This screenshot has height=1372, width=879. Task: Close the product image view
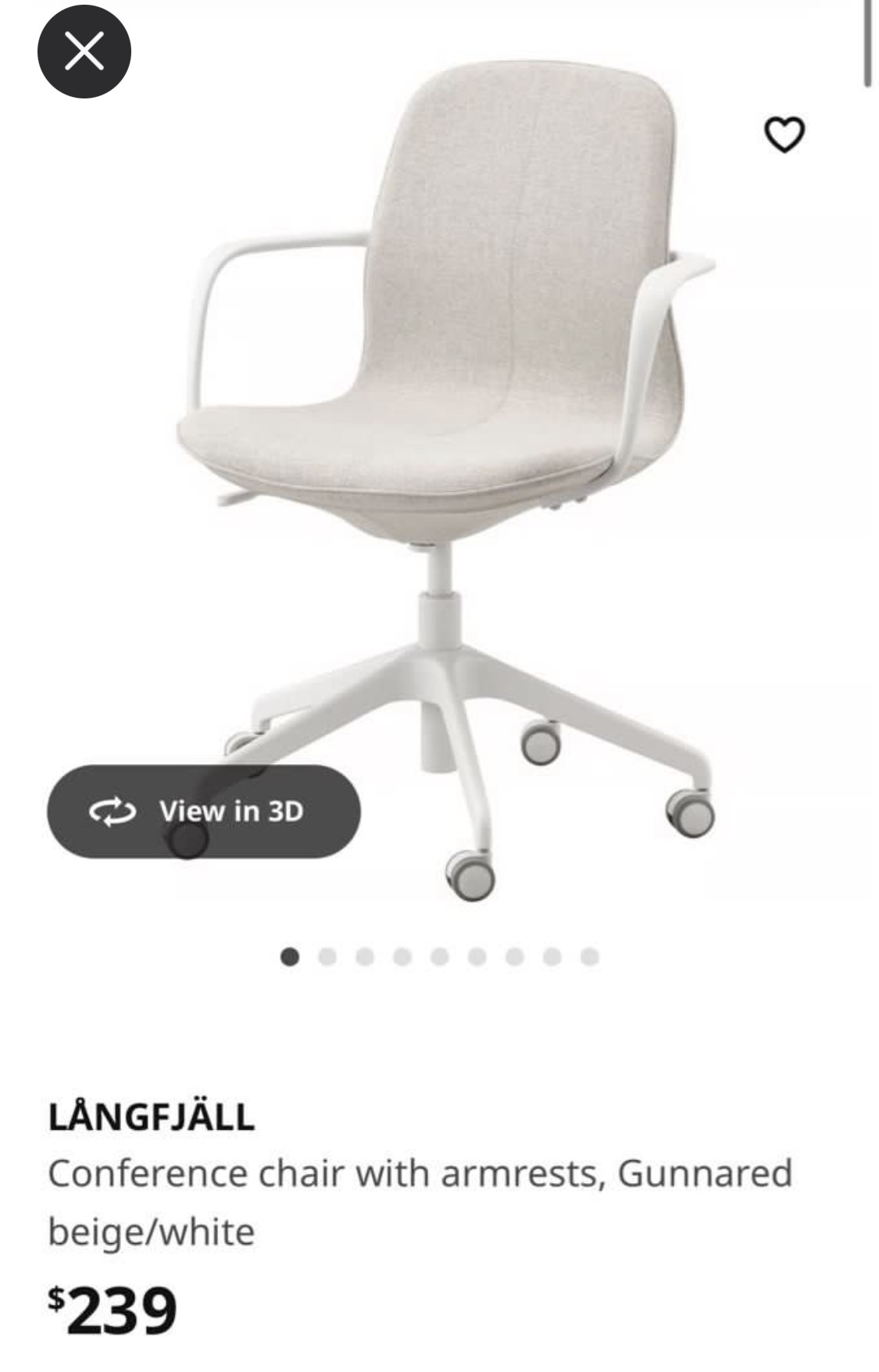pos(84,52)
